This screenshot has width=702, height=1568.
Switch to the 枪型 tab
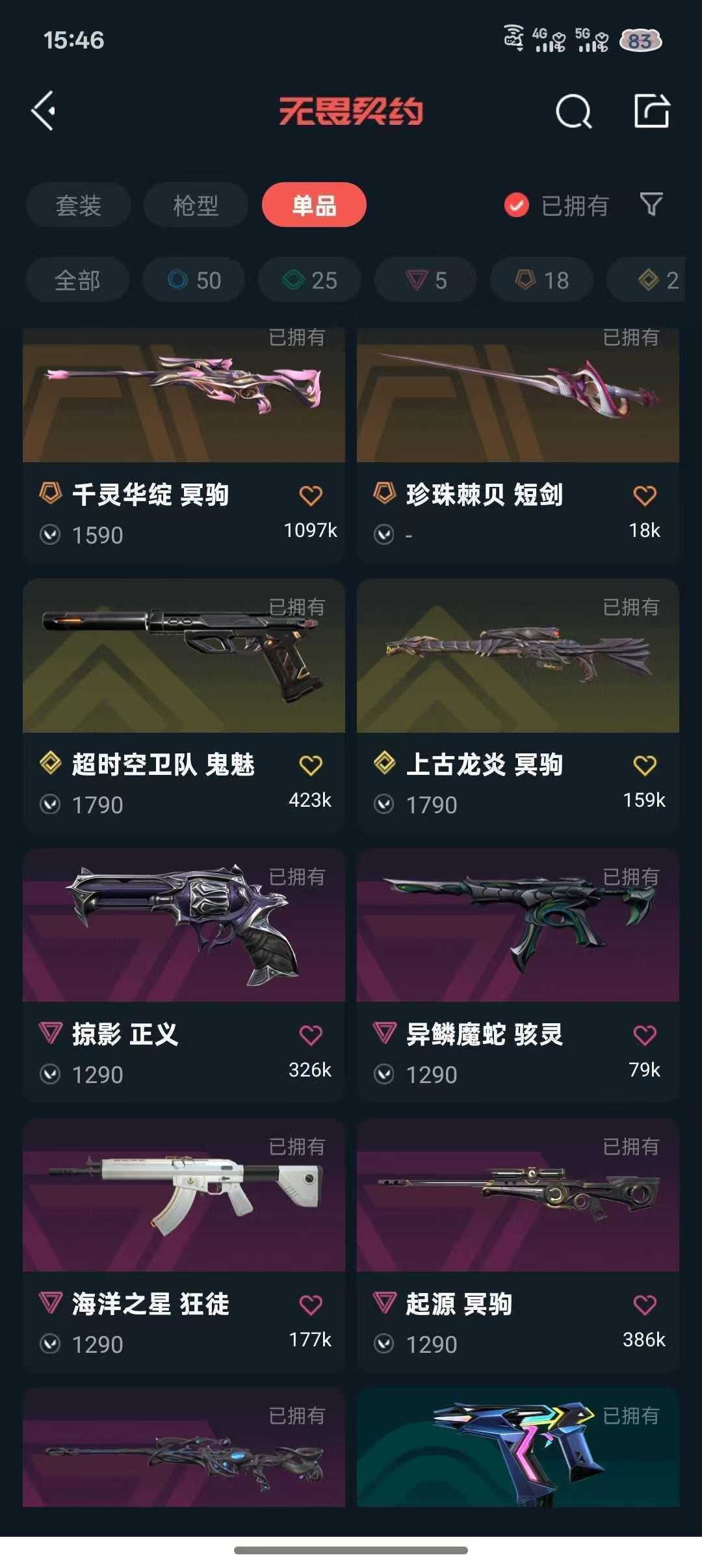tap(196, 205)
